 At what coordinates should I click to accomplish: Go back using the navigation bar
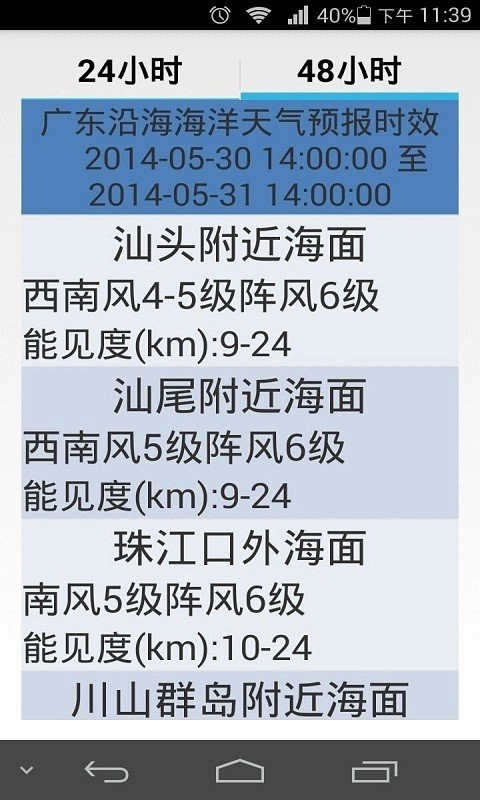point(107,771)
